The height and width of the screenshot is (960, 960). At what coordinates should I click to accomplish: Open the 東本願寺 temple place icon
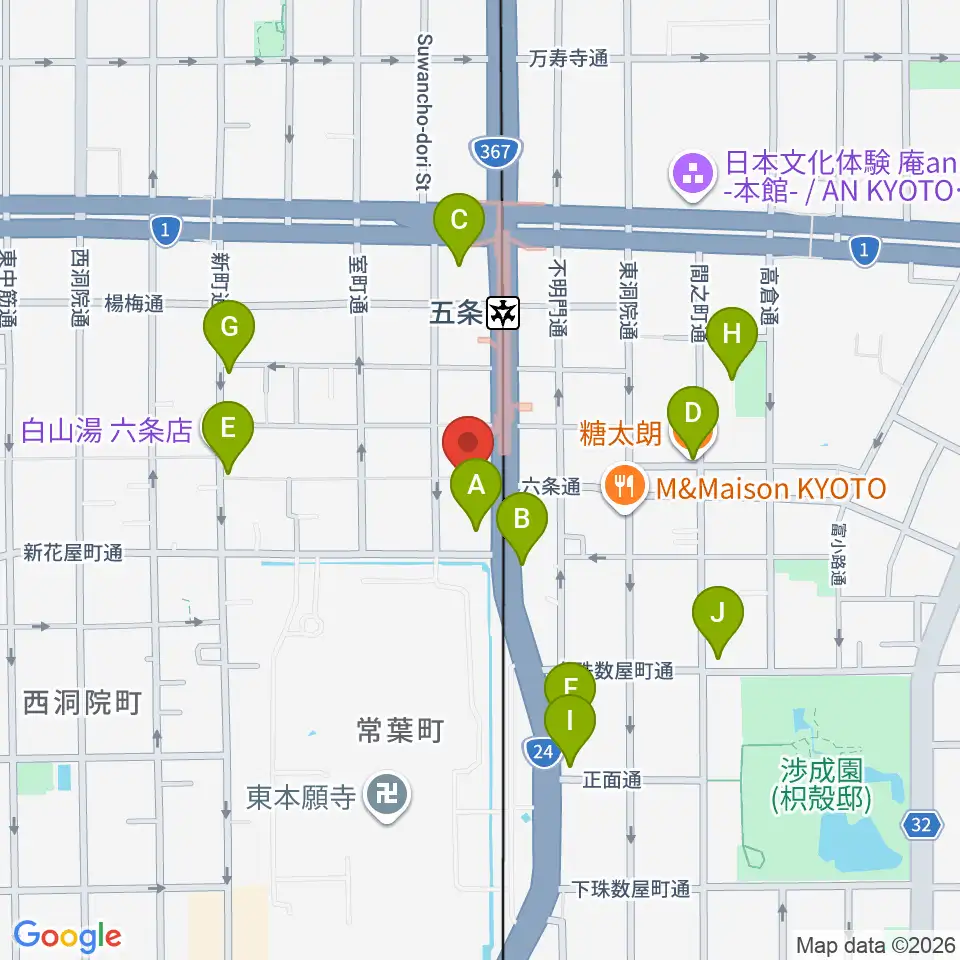(386, 797)
